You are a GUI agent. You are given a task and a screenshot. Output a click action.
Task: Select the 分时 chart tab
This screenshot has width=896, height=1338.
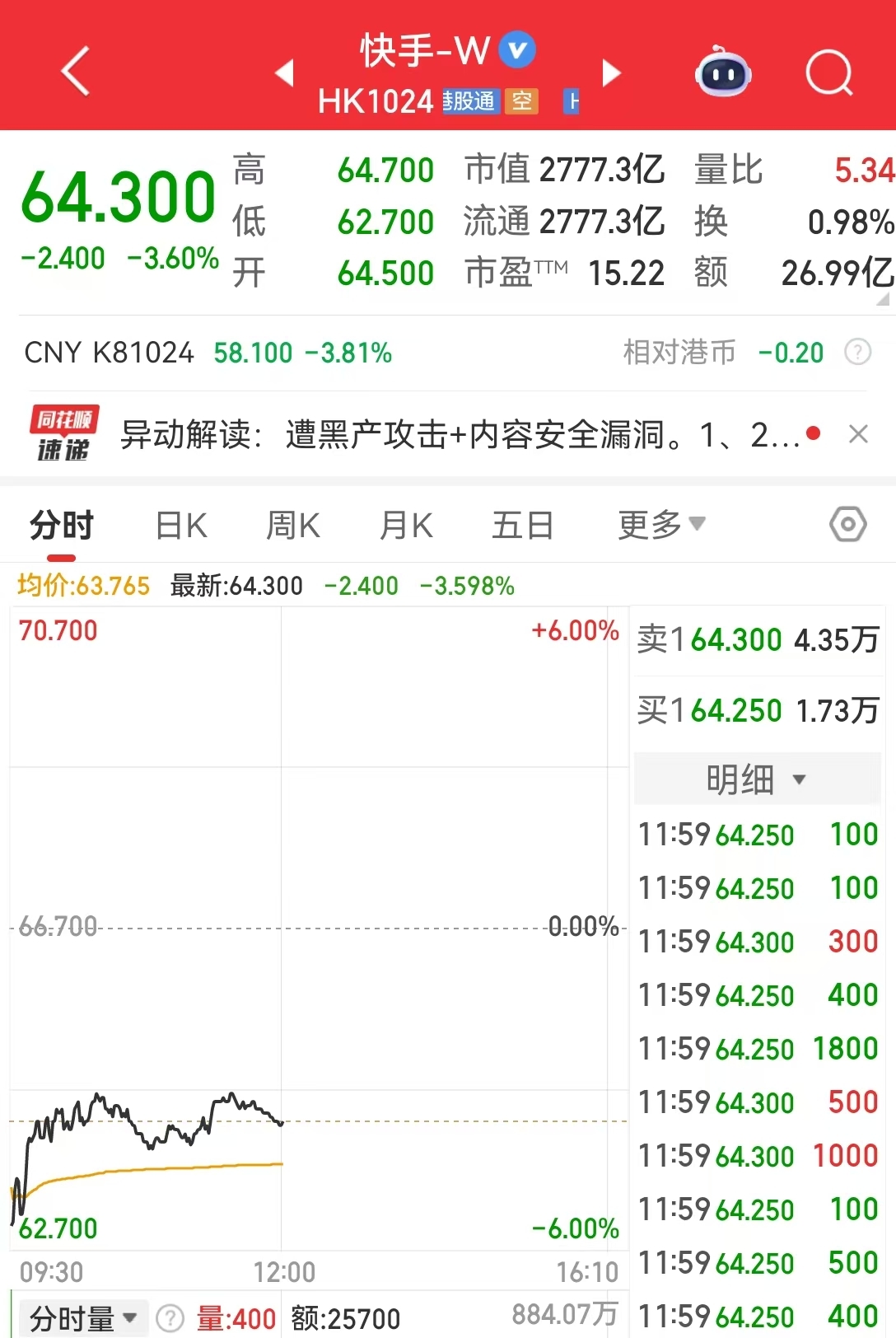coord(62,525)
